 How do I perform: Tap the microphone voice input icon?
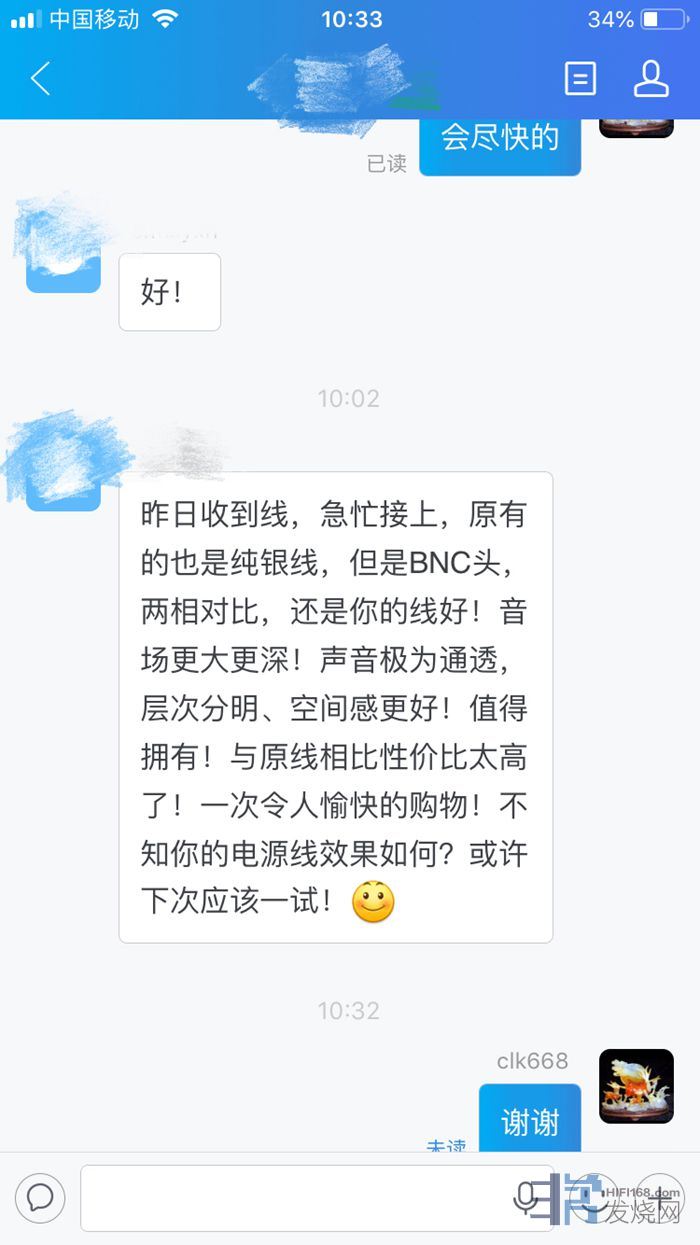(x=526, y=1197)
